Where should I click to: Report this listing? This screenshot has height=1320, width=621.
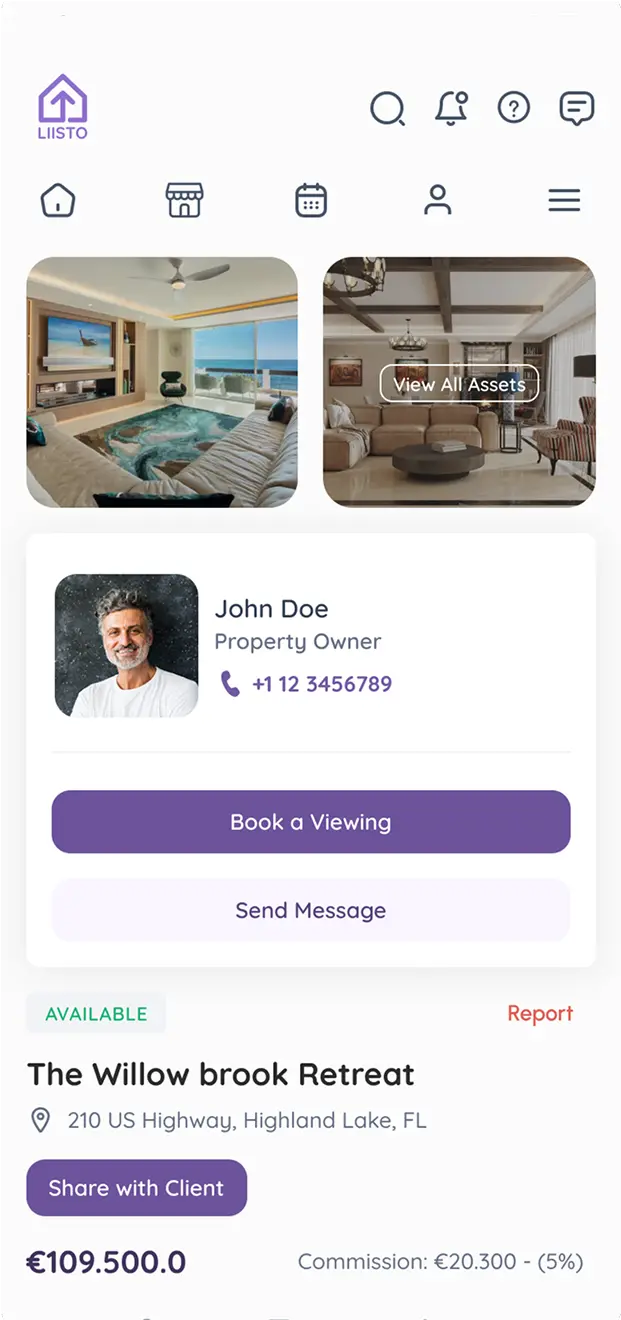coord(540,1013)
